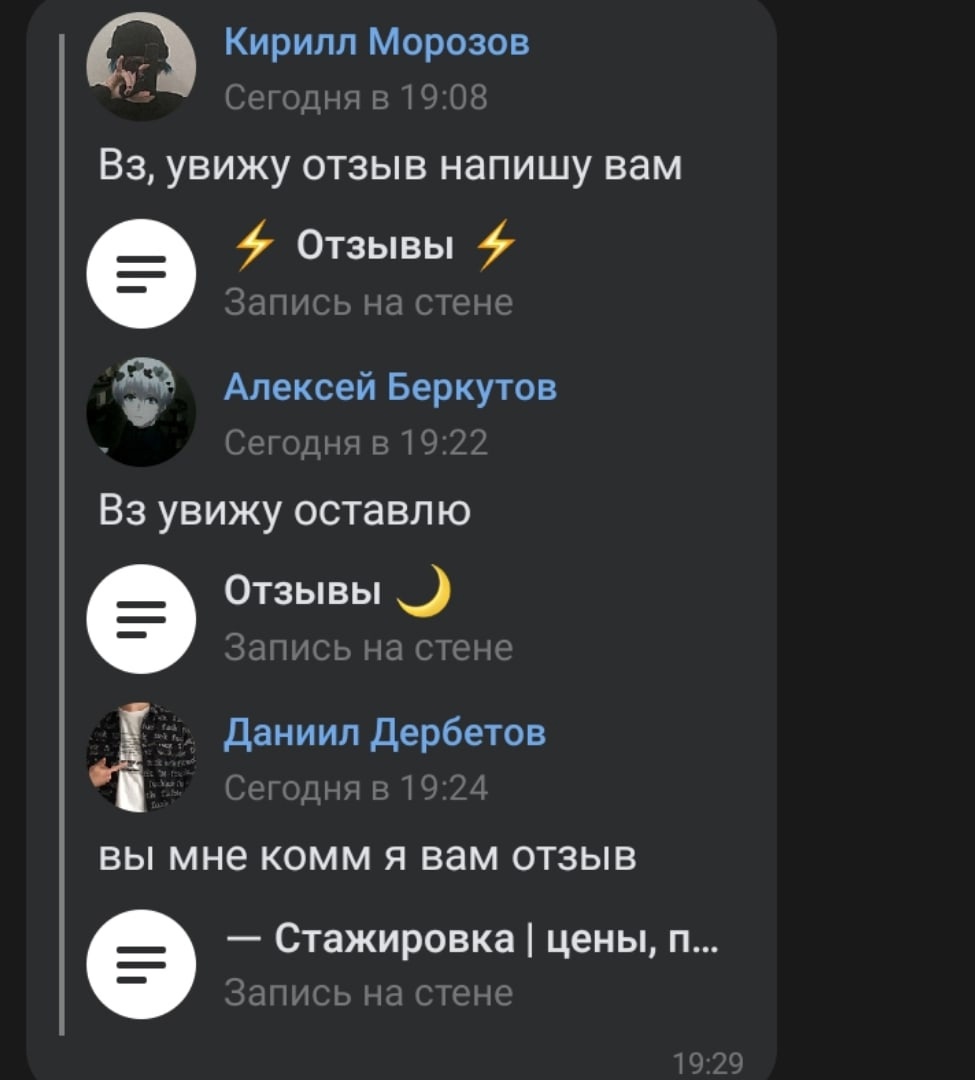Open Даниил Дербетов's profile name
Viewport: 975px width, 1080px height.
pos(385,733)
